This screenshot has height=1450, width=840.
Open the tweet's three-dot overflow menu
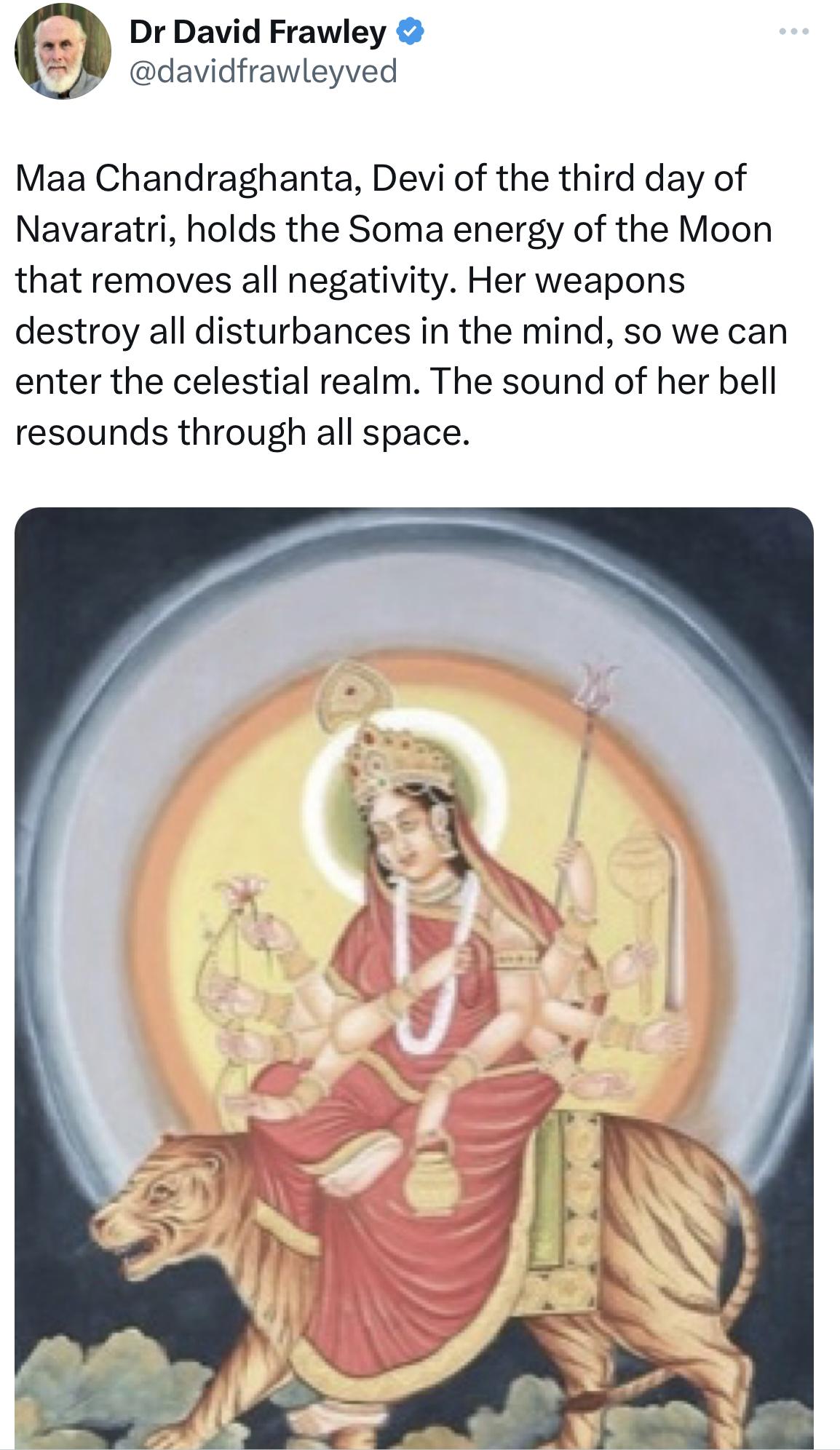point(793,32)
